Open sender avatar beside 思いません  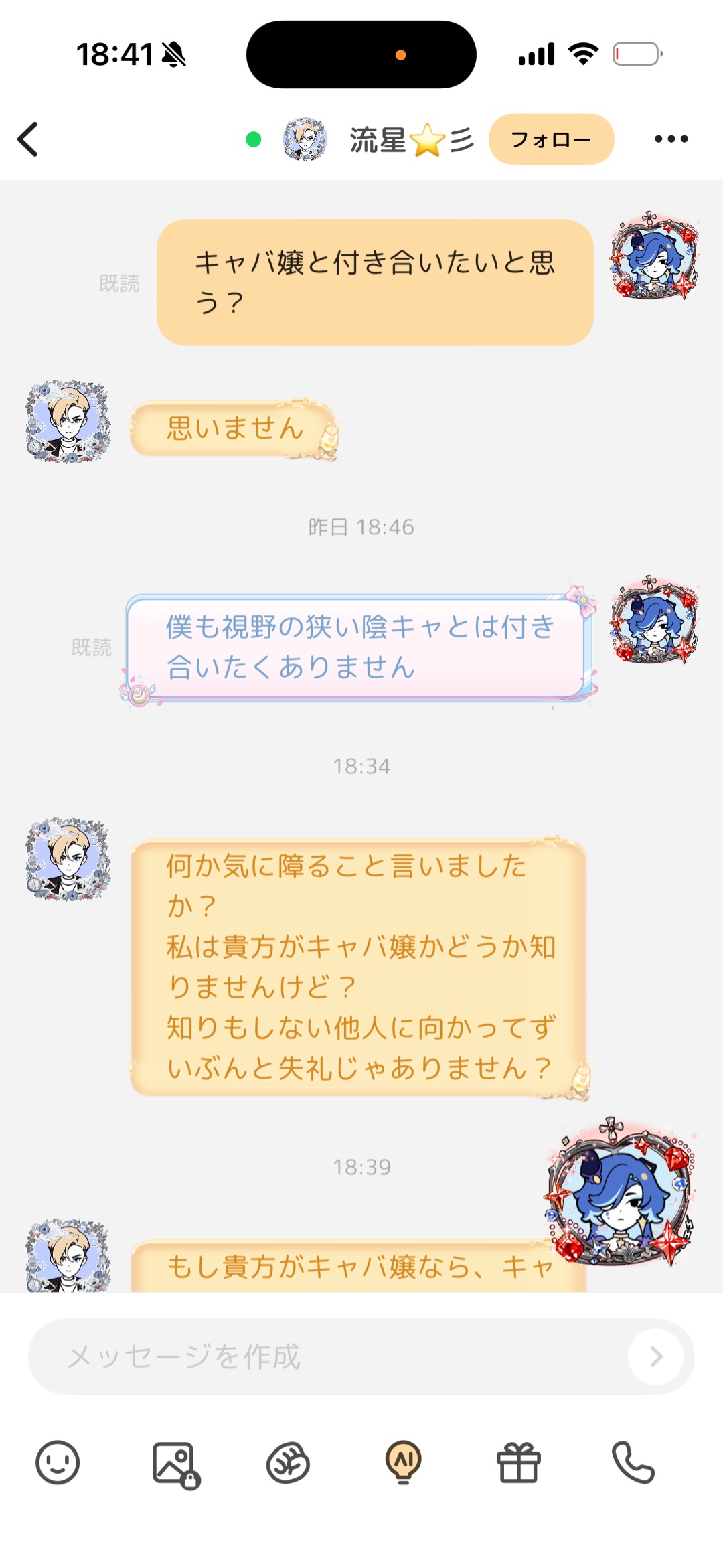[68, 422]
